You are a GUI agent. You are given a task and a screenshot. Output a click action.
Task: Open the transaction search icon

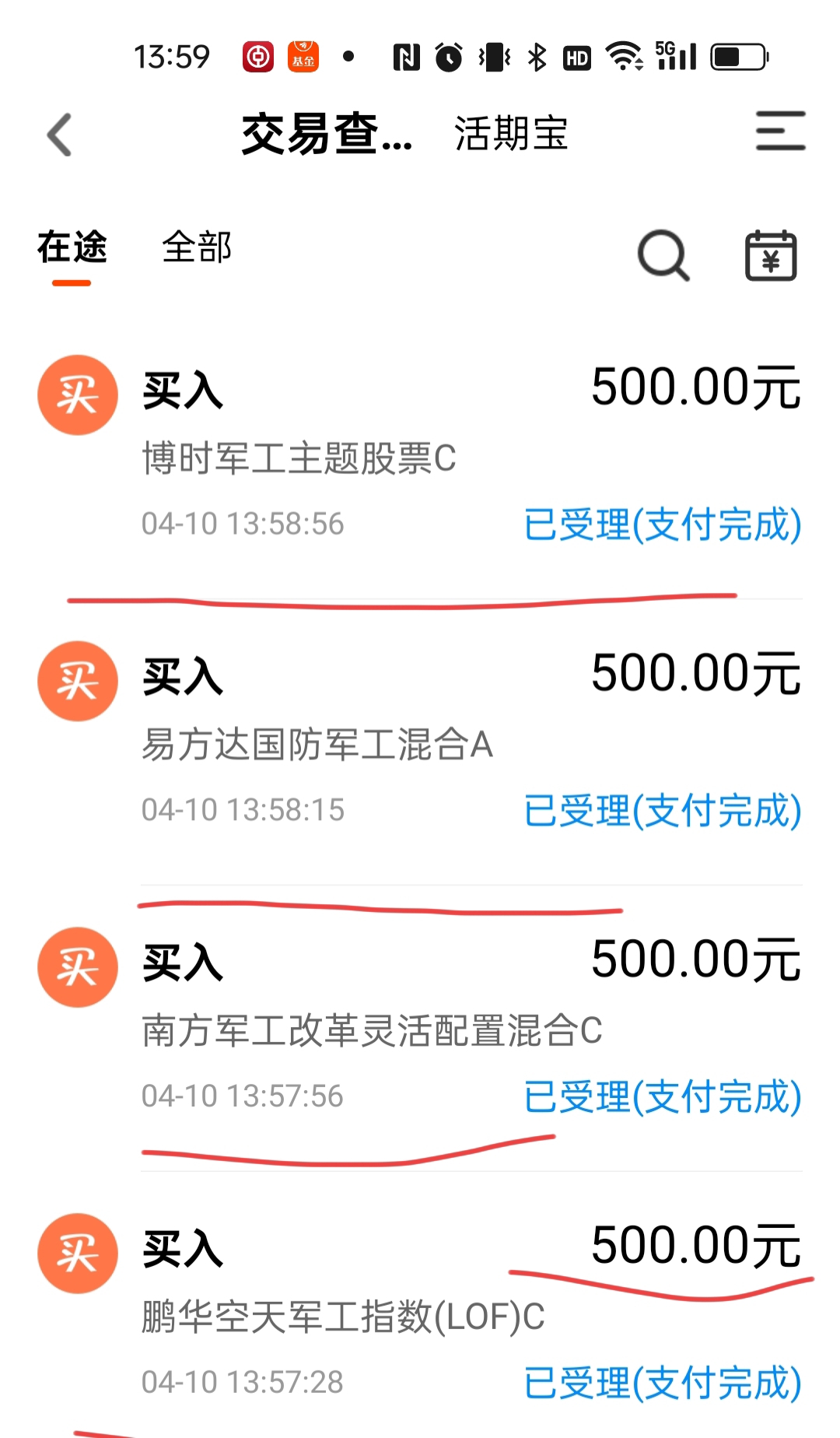[x=663, y=254]
